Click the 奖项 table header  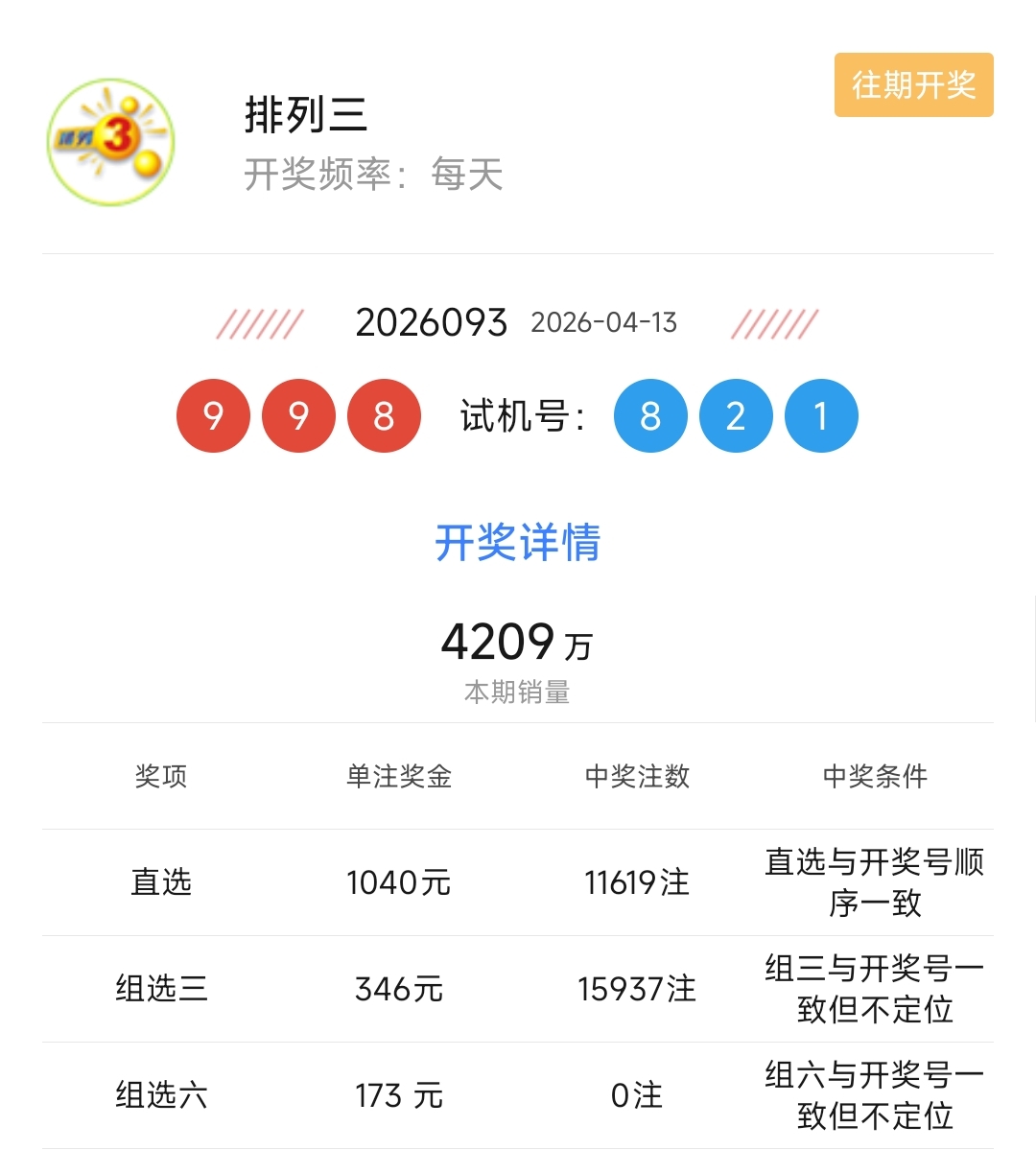point(161,778)
